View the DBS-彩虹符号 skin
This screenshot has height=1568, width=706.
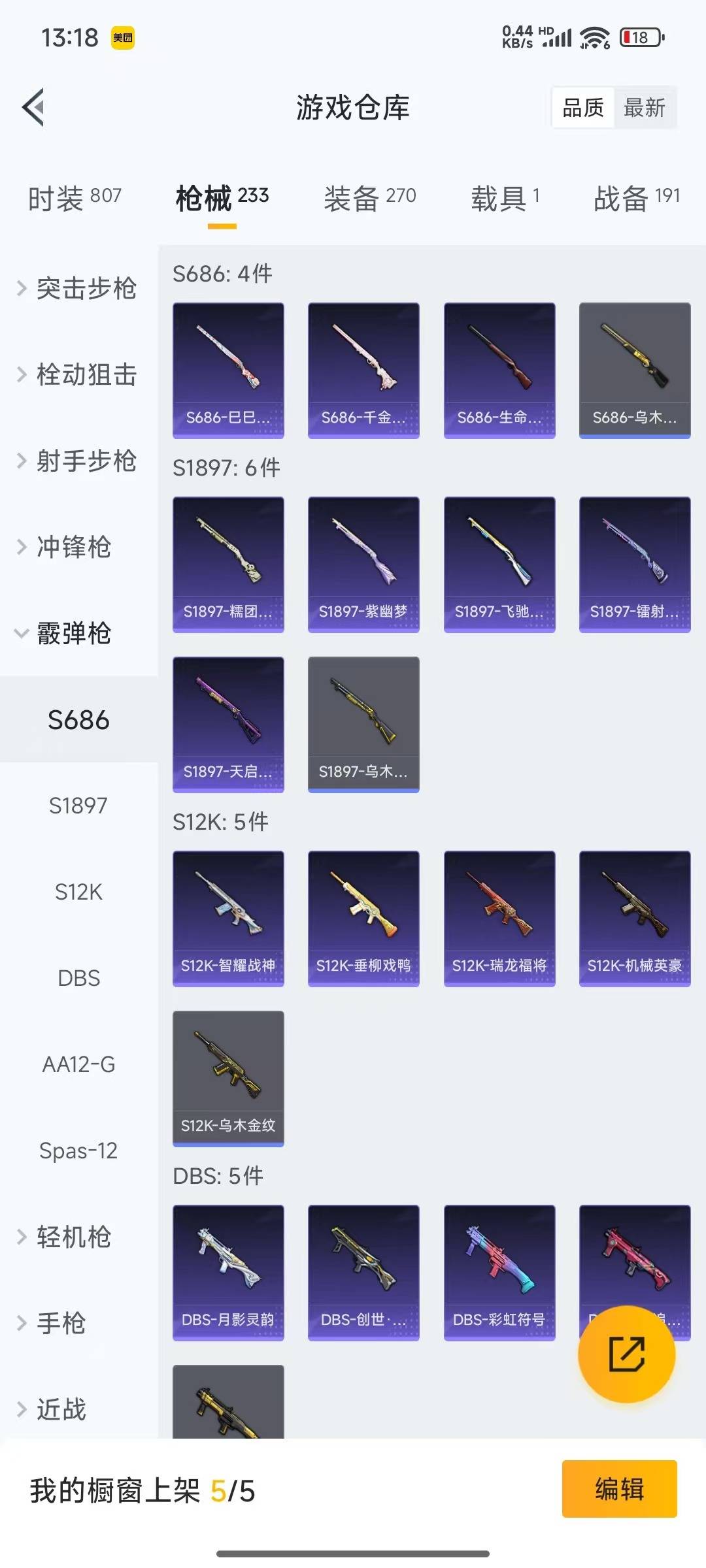[499, 1273]
